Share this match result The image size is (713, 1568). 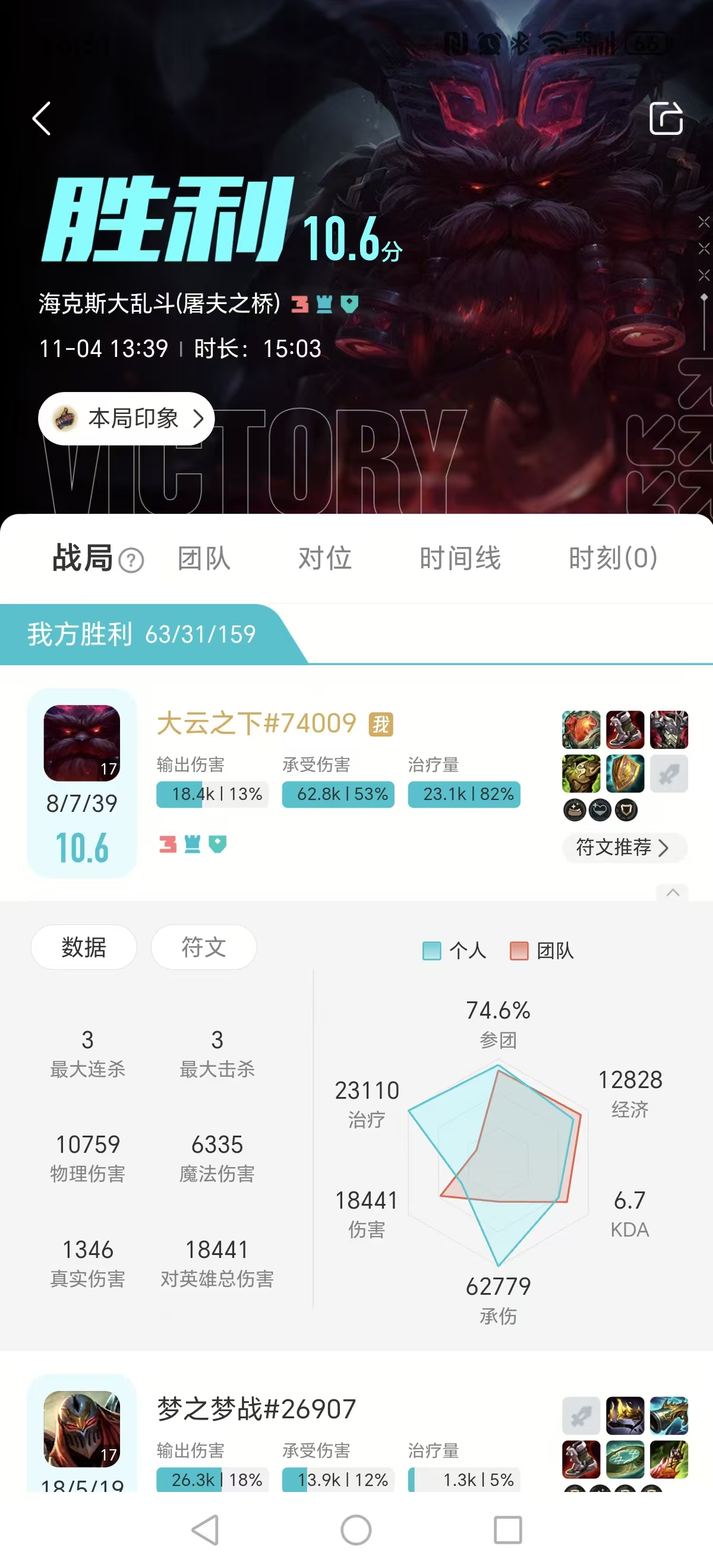(x=665, y=118)
